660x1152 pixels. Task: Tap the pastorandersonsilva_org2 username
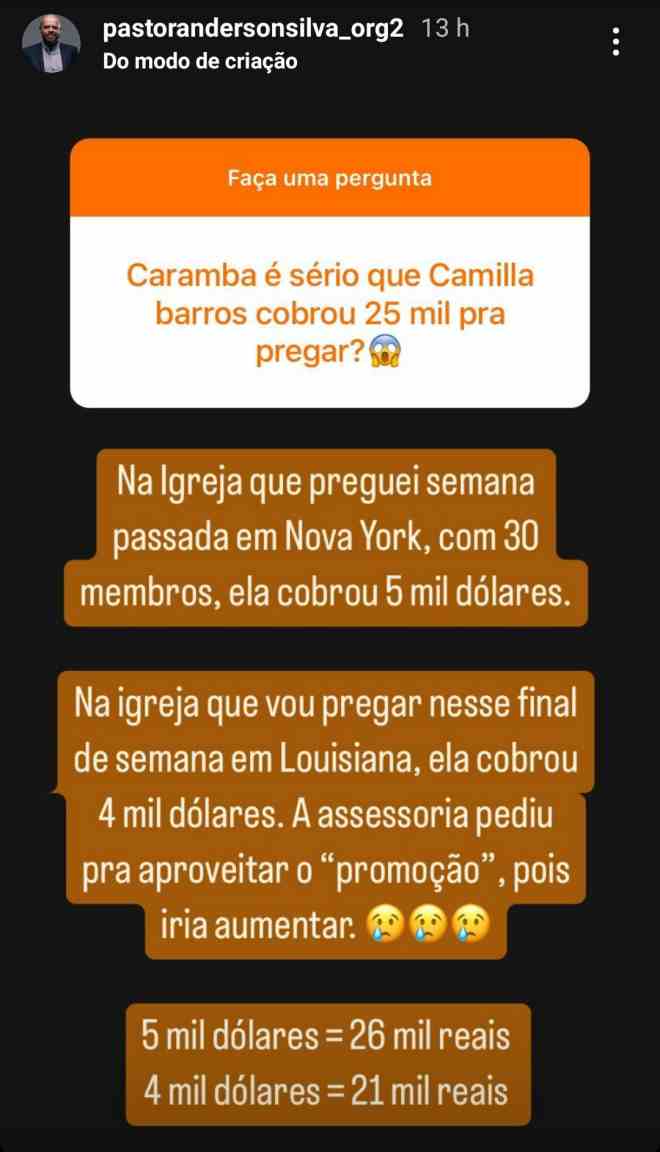click(x=253, y=29)
